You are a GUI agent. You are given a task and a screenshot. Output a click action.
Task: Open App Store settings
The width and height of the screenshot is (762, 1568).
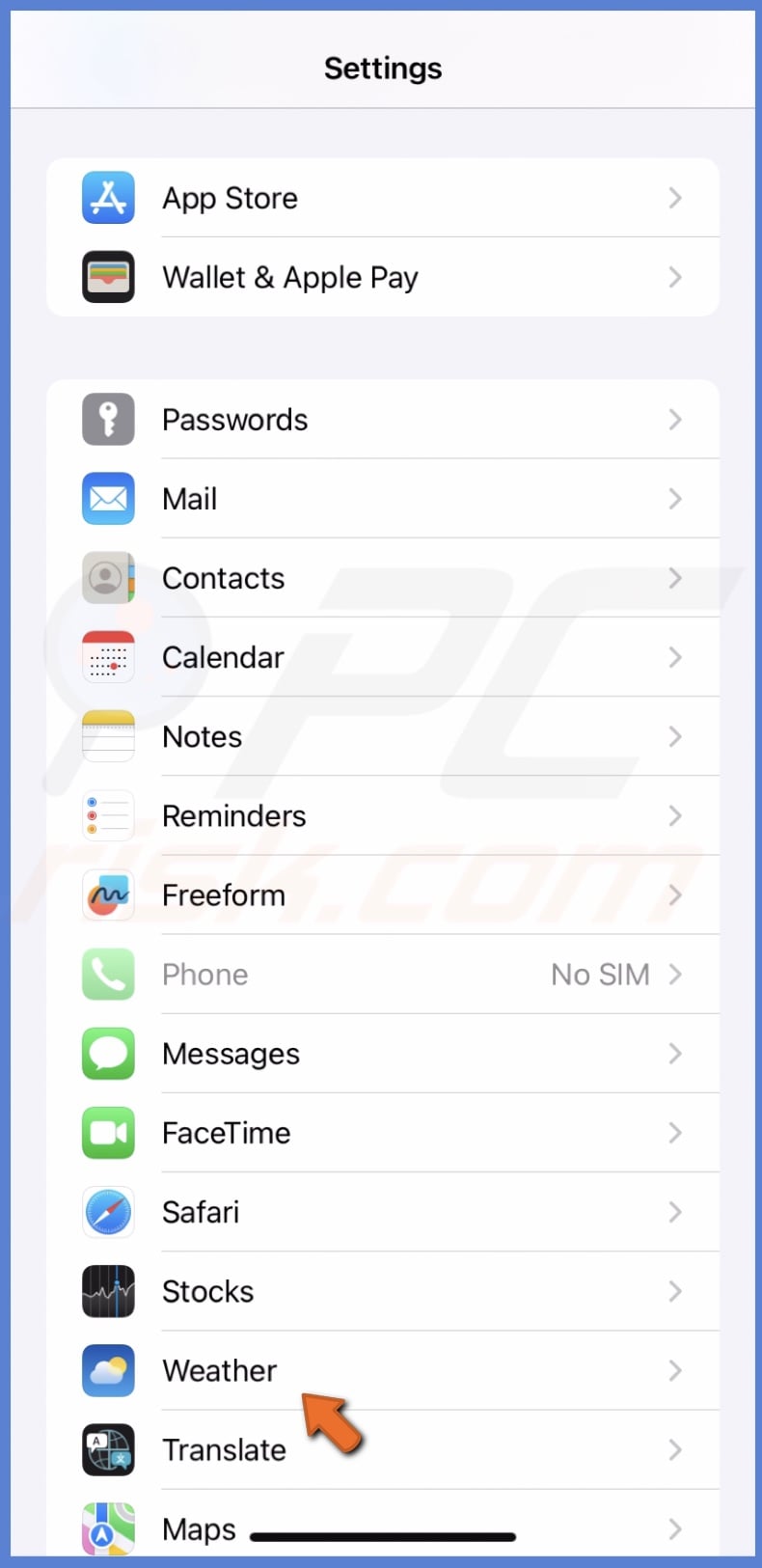coord(382,198)
